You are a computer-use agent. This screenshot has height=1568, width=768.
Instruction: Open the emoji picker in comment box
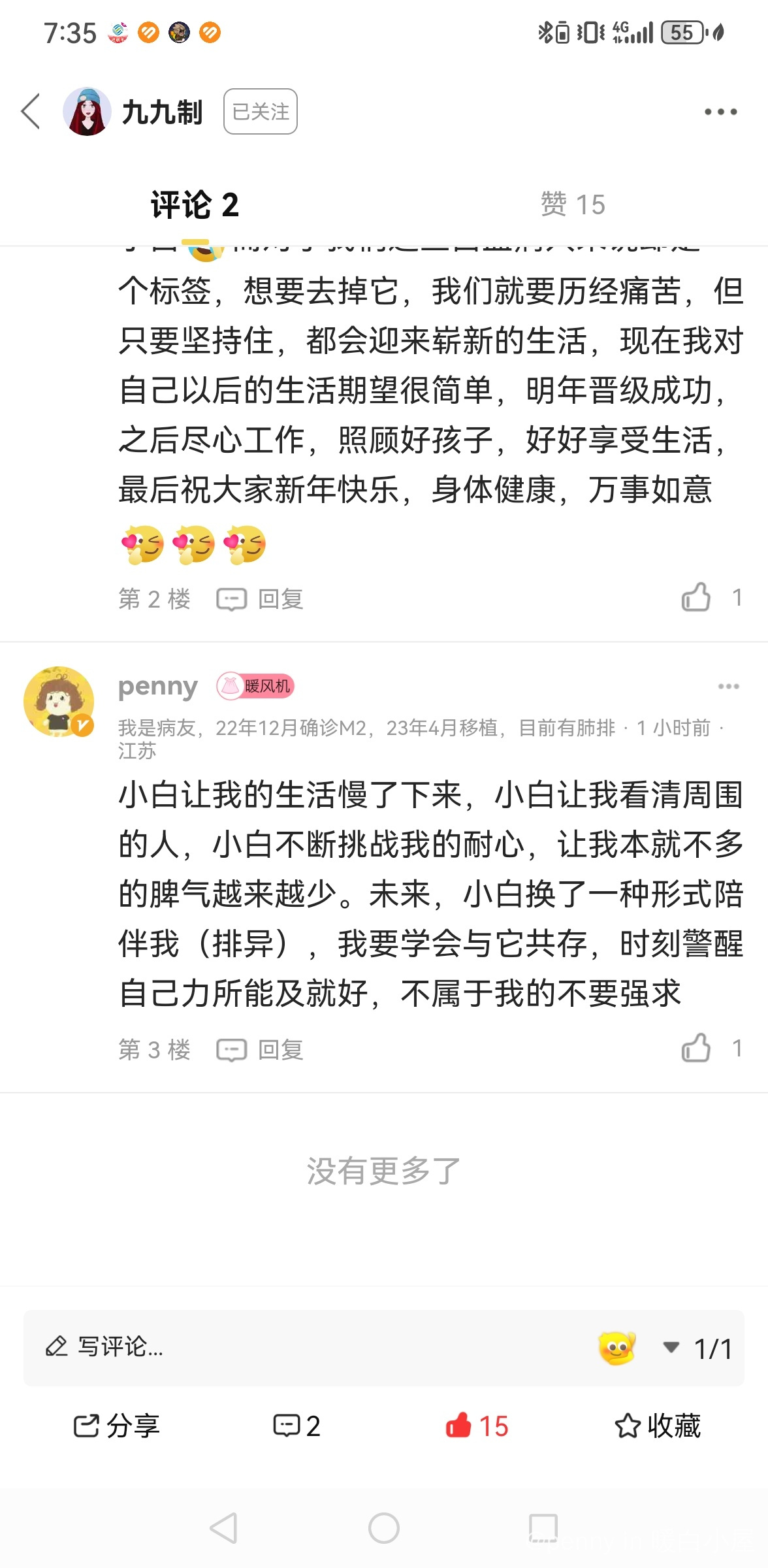click(617, 1347)
